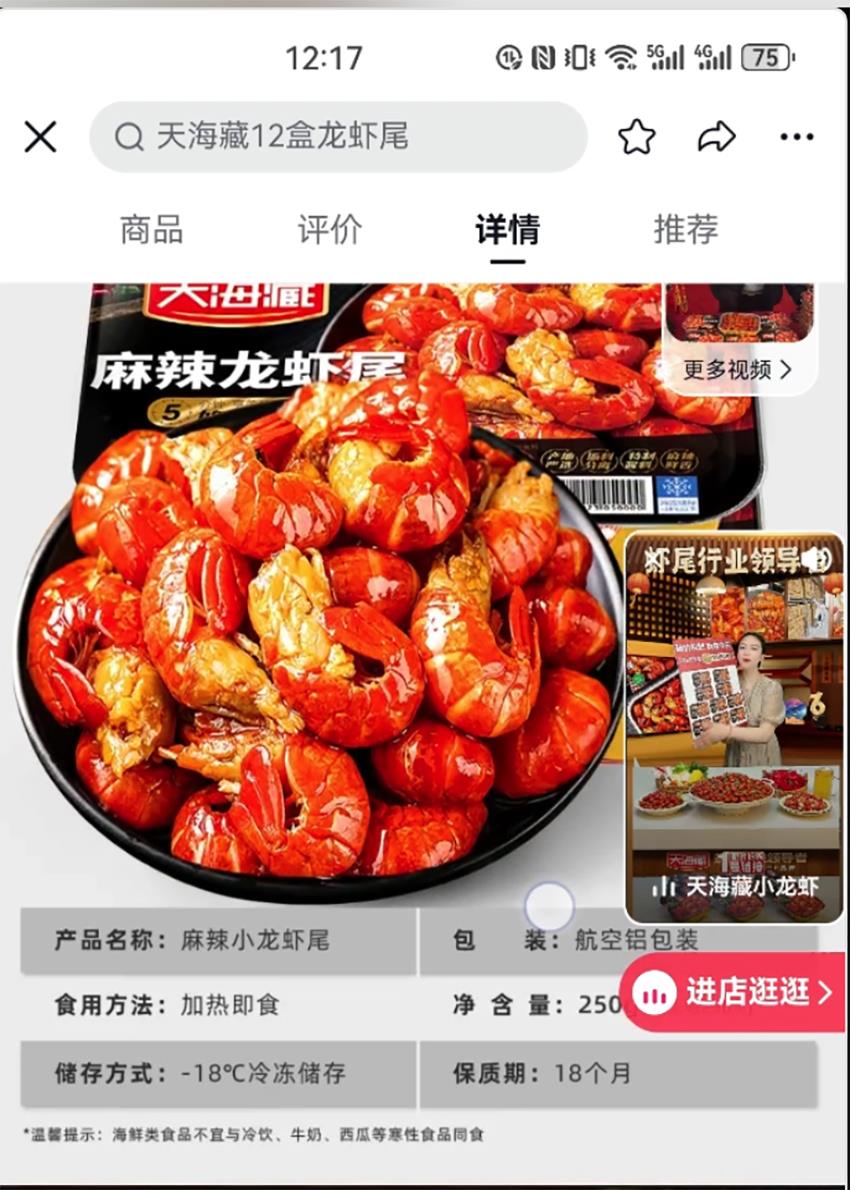Viewport: 850px width, 1190px height.
Task: Open 更多视频 to see more videos
Action: (738, 369)
